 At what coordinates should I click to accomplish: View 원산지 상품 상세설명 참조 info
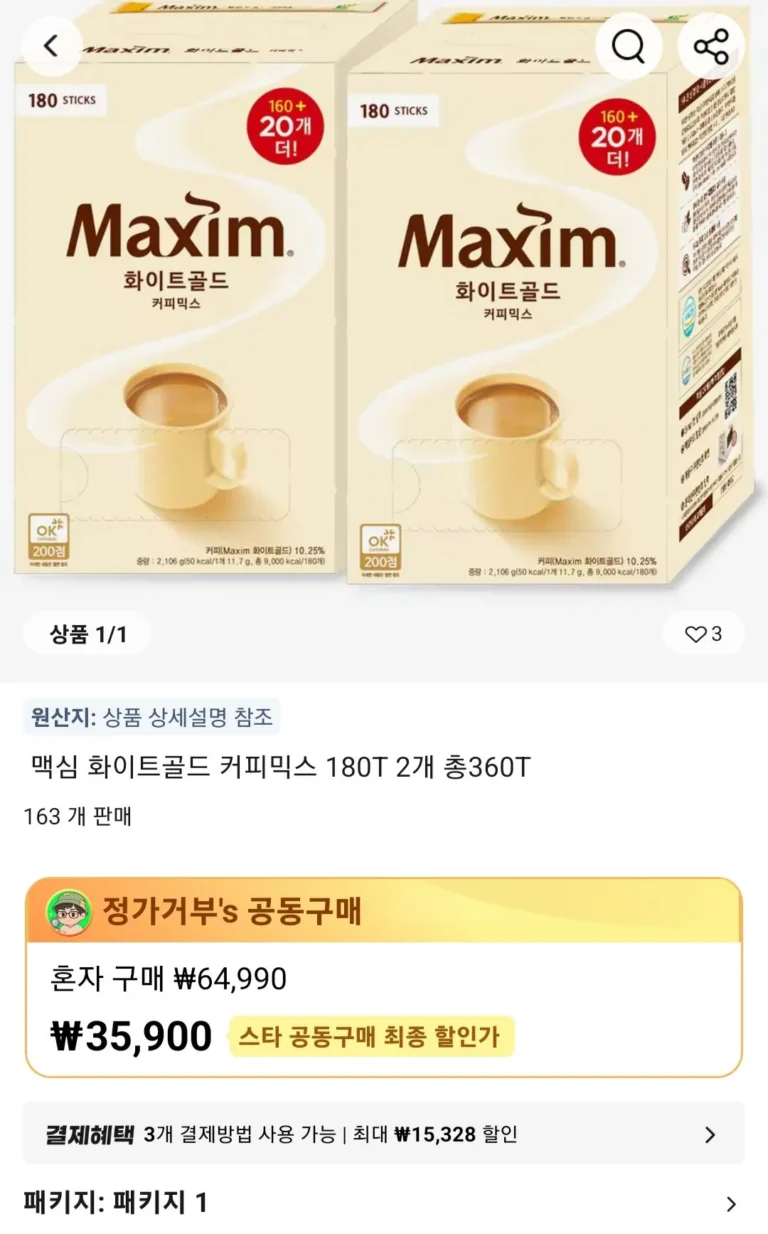[152, 717]
